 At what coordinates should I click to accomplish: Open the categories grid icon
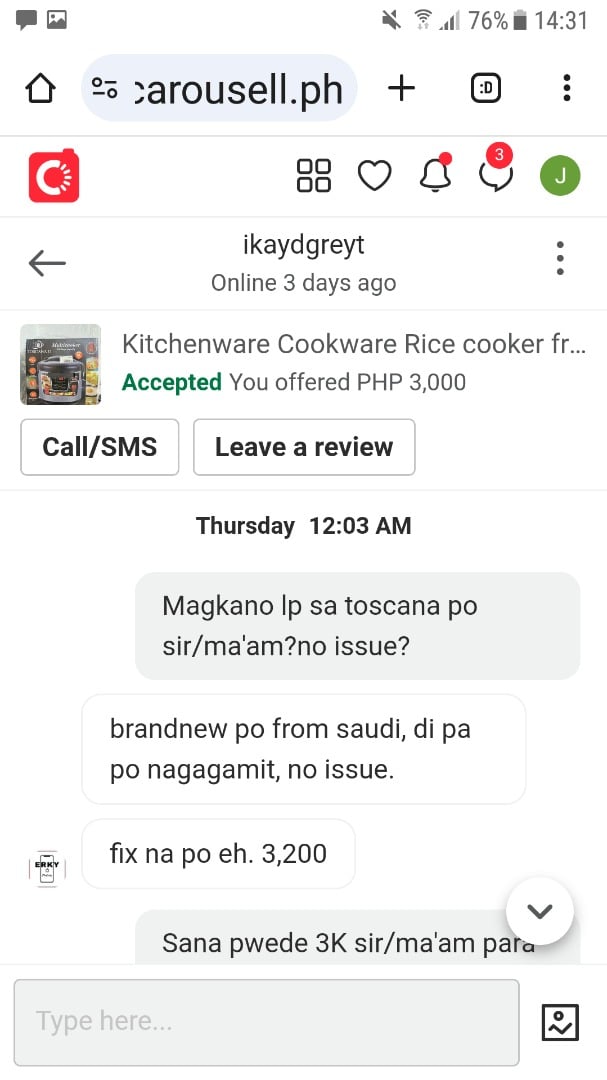pos(313,175)
